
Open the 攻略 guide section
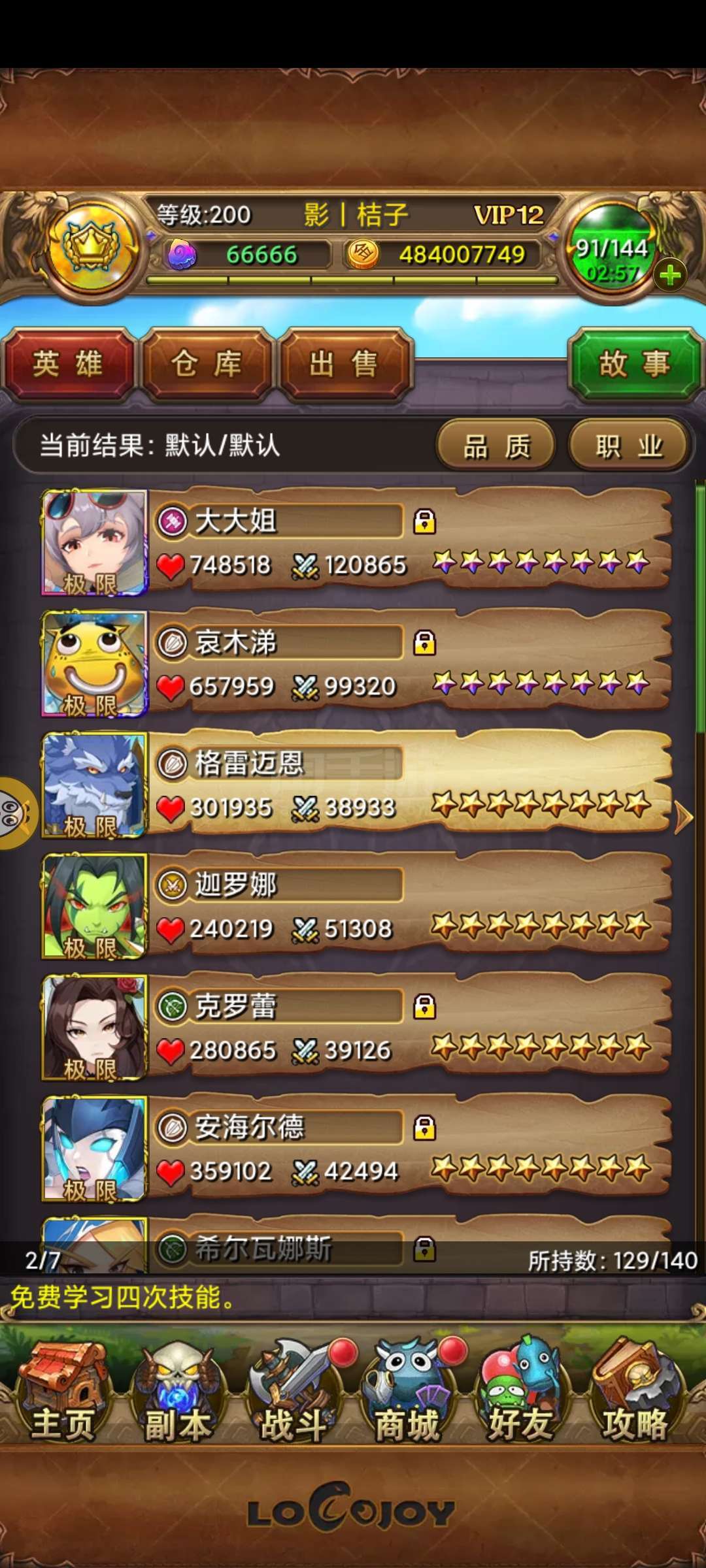pos(634,1393)
